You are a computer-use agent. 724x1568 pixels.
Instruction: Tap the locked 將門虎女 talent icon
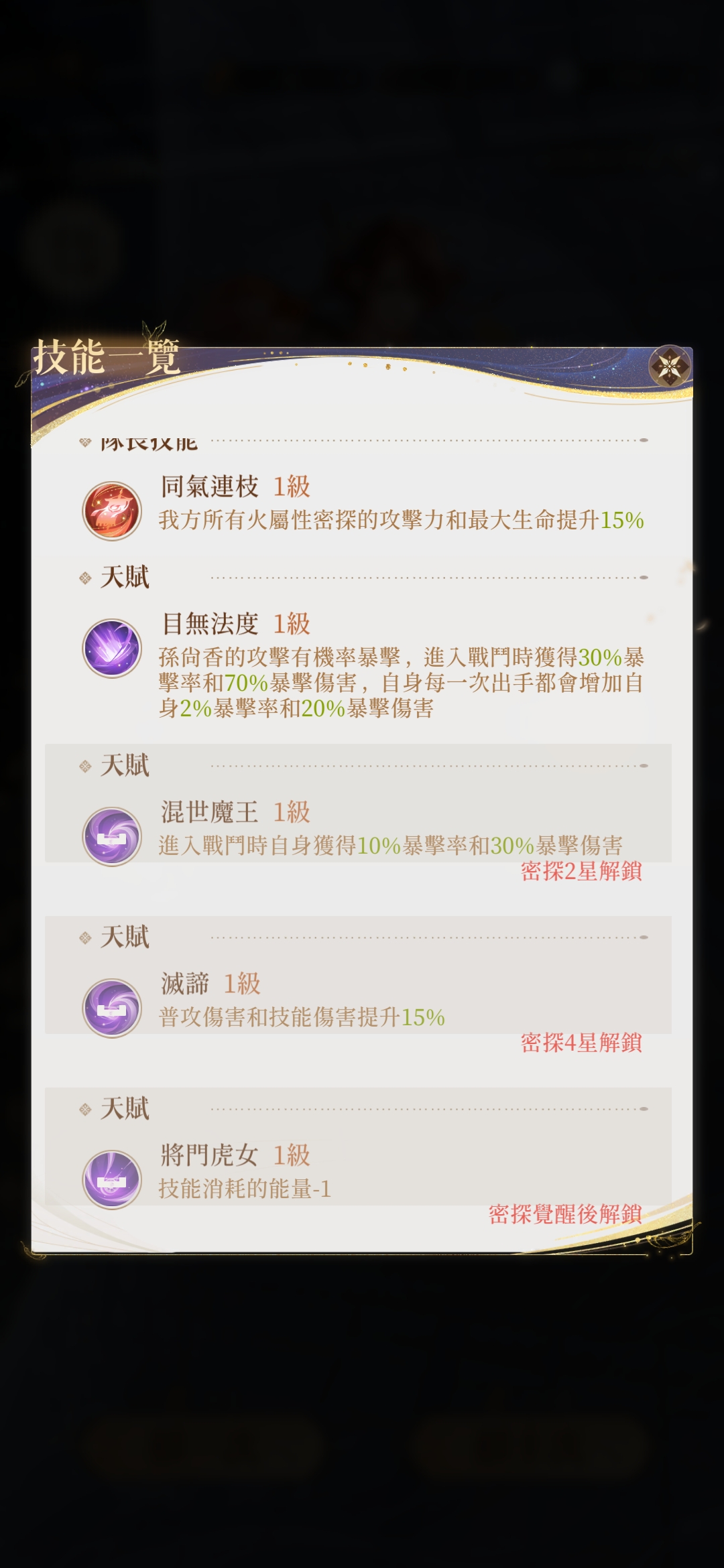(112, 1179)
